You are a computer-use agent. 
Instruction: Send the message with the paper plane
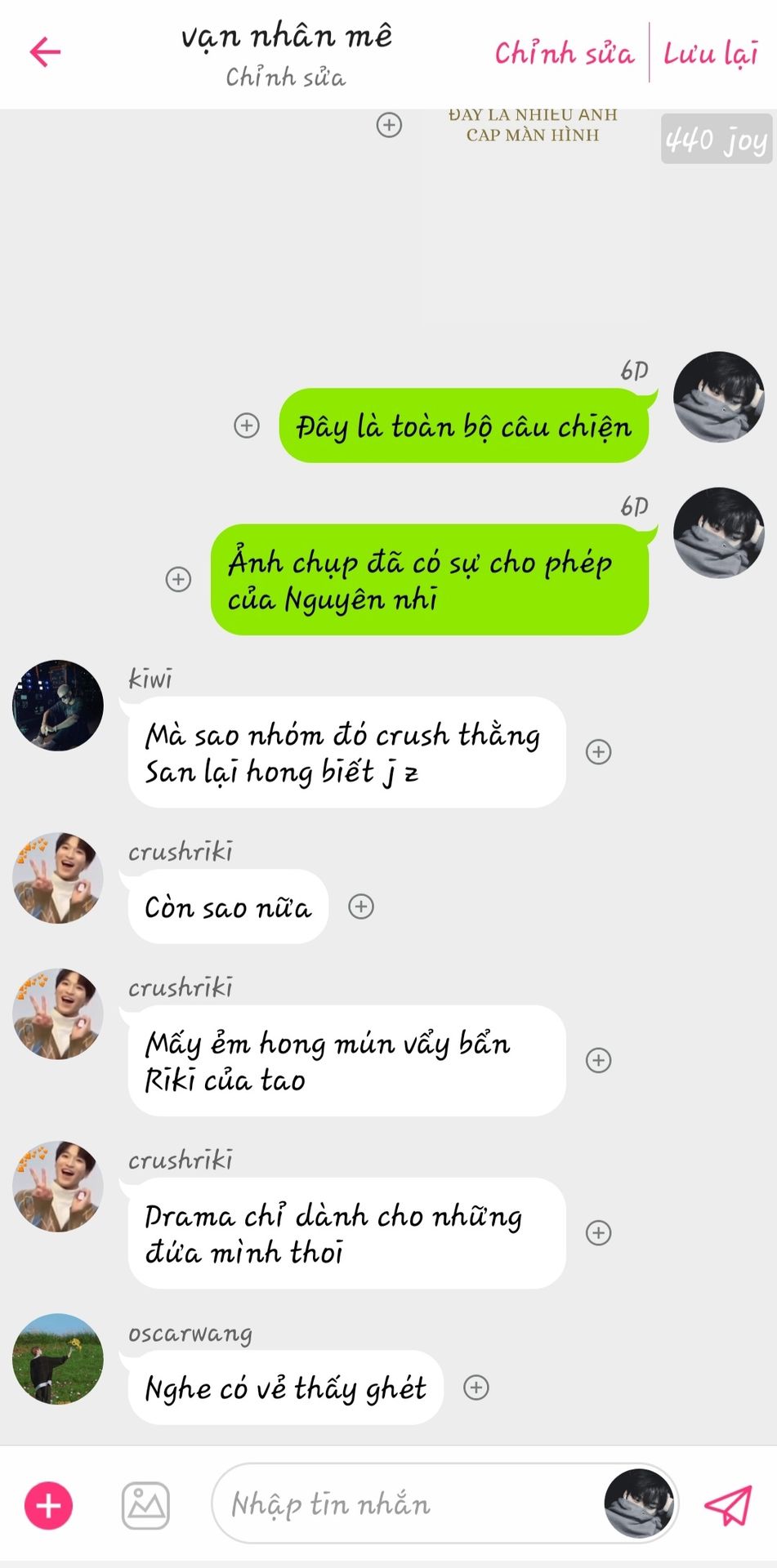pyautogui.click(x=727, y=1505)
